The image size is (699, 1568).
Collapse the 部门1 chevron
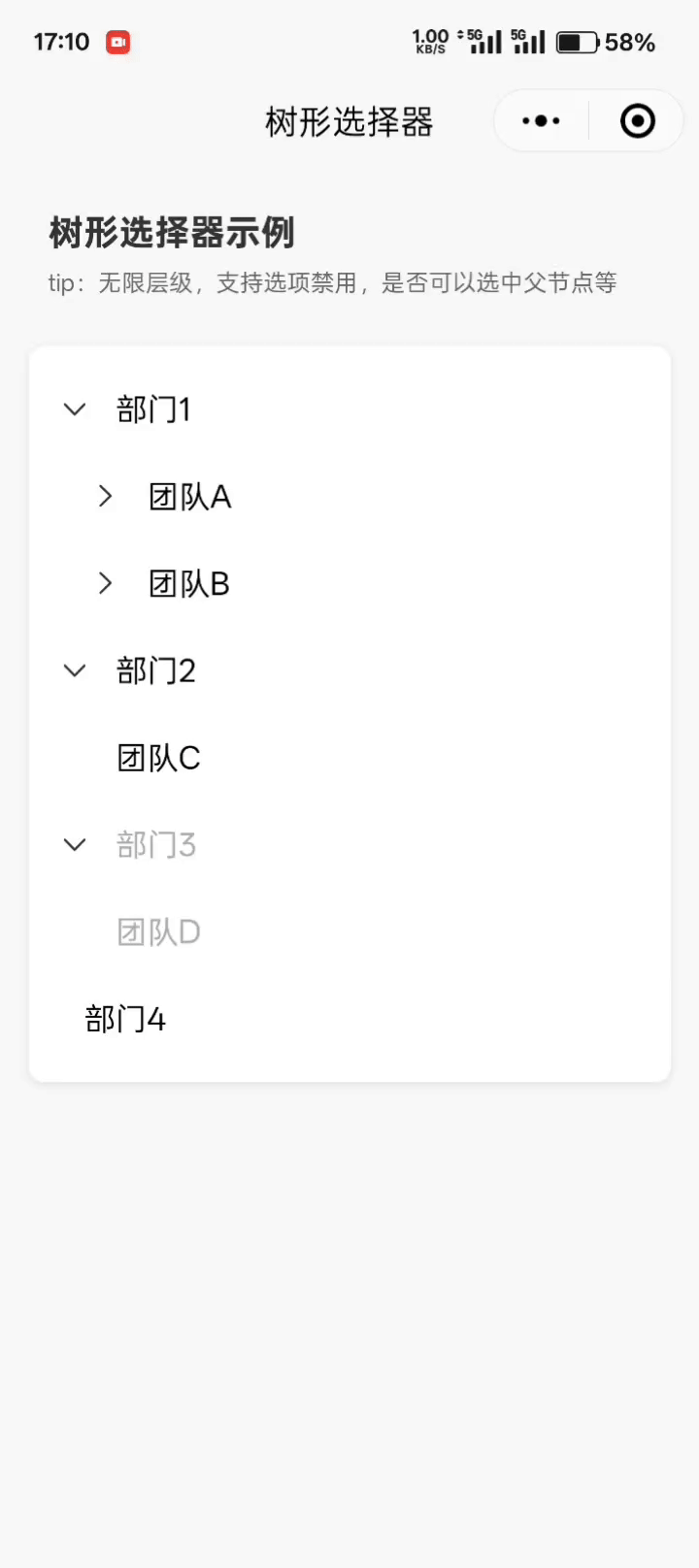pos(75,409)
